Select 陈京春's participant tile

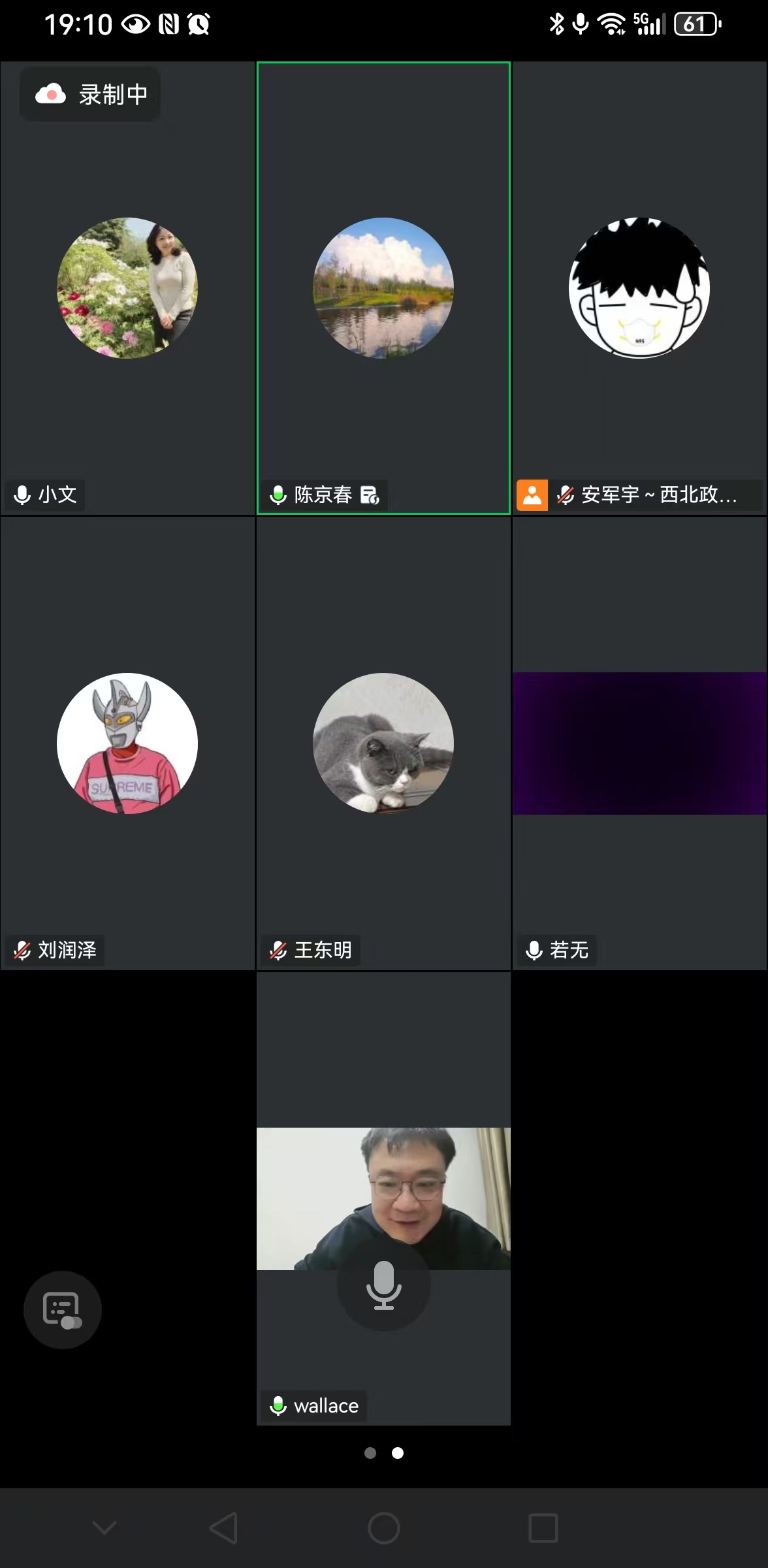pyautogui.click(x=383, y=288)
